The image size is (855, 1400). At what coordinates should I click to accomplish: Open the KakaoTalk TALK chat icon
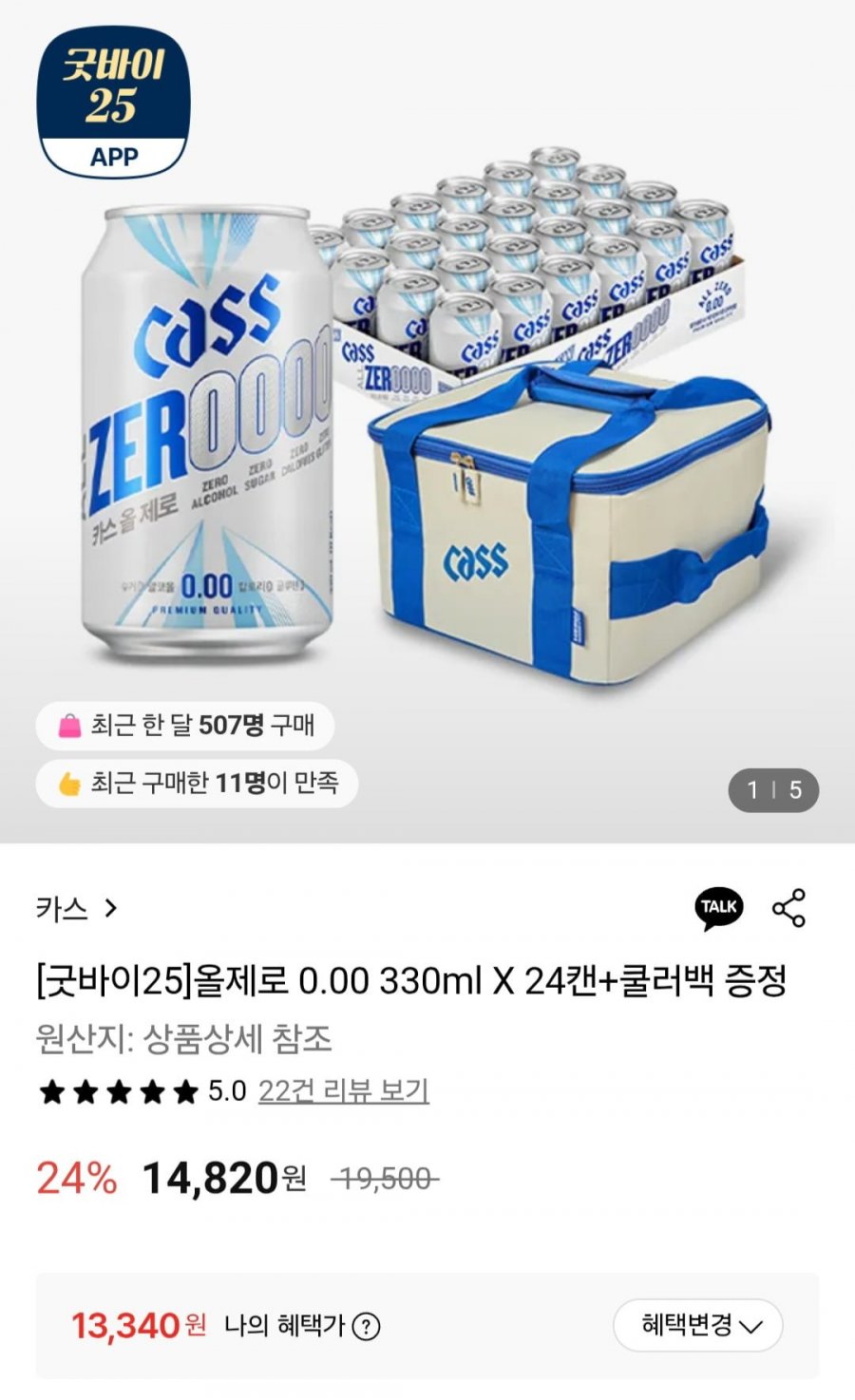[x=721, y=907]
